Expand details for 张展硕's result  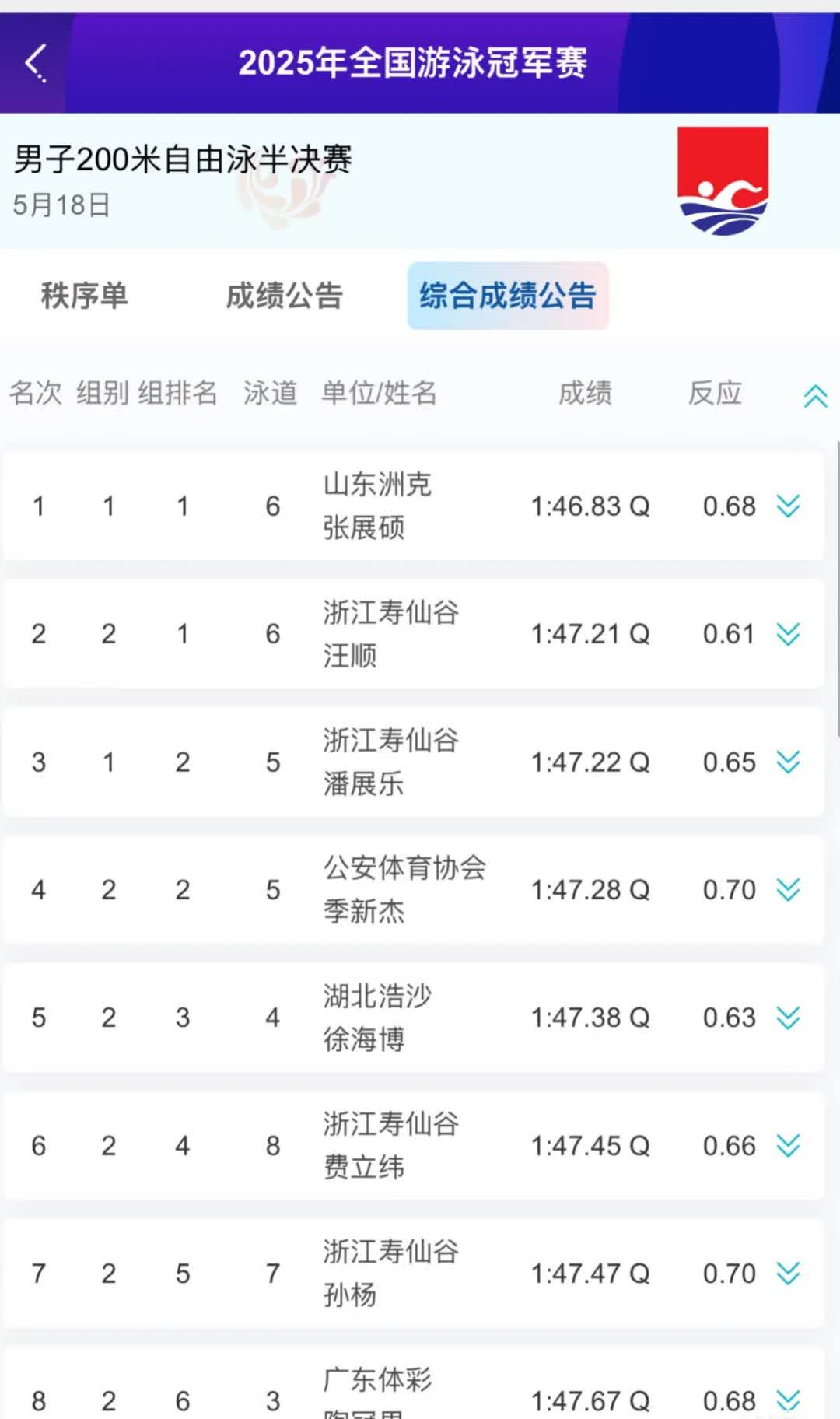[x=788, y=506]
